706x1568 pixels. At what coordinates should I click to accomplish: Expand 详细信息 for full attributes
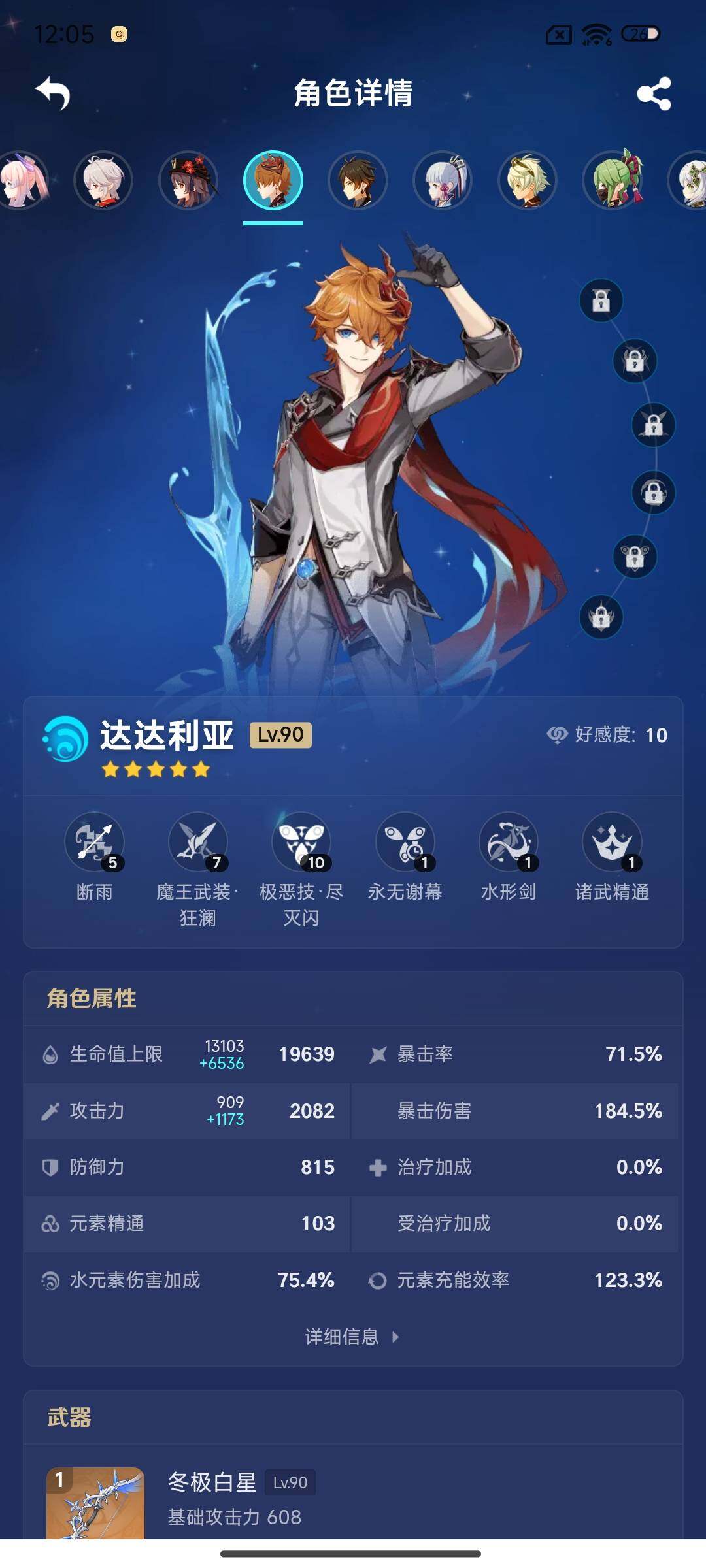point(352,1337)
